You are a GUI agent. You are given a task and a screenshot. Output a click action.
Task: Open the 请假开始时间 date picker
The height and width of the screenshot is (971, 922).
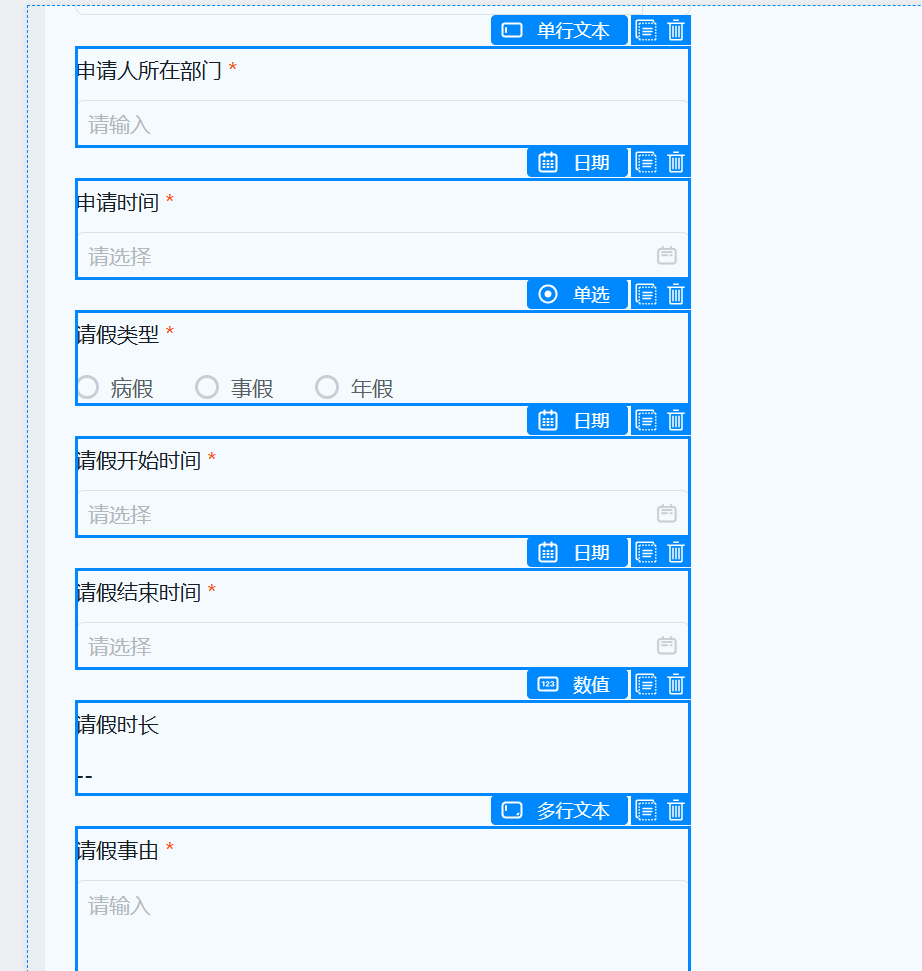pos(382,514)
